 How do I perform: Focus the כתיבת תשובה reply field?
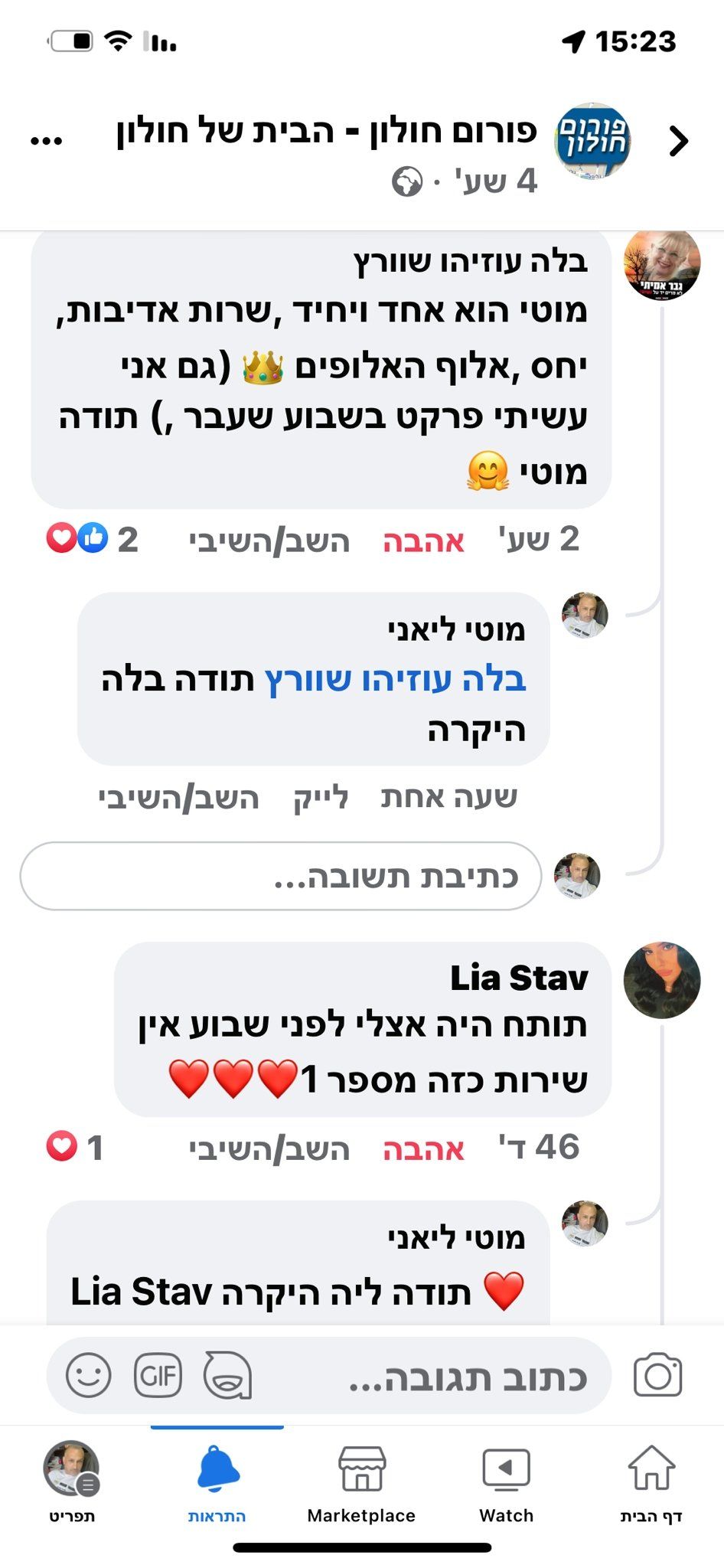[x=281, y=877]
